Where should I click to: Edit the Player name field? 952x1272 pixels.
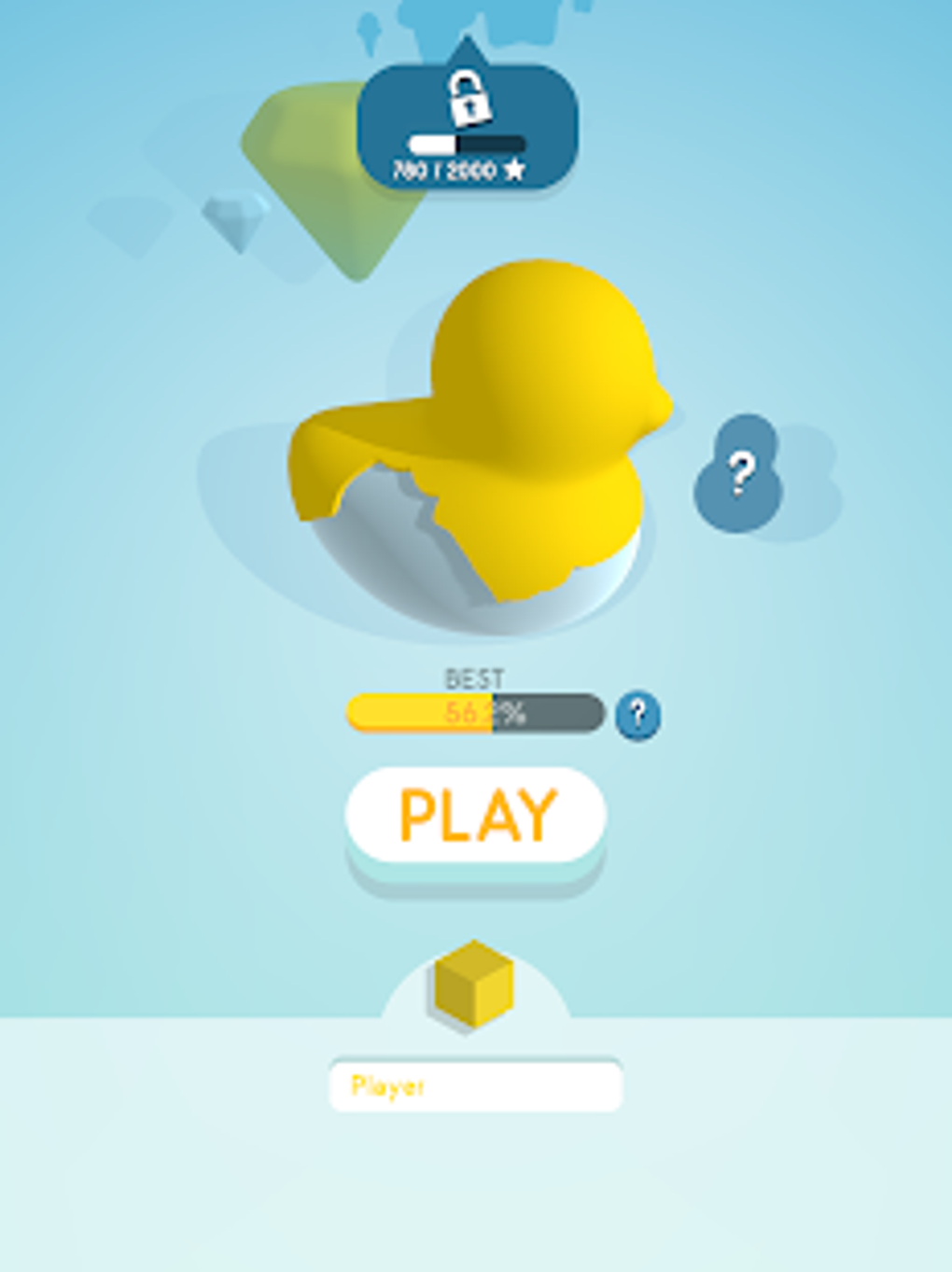476,1086
